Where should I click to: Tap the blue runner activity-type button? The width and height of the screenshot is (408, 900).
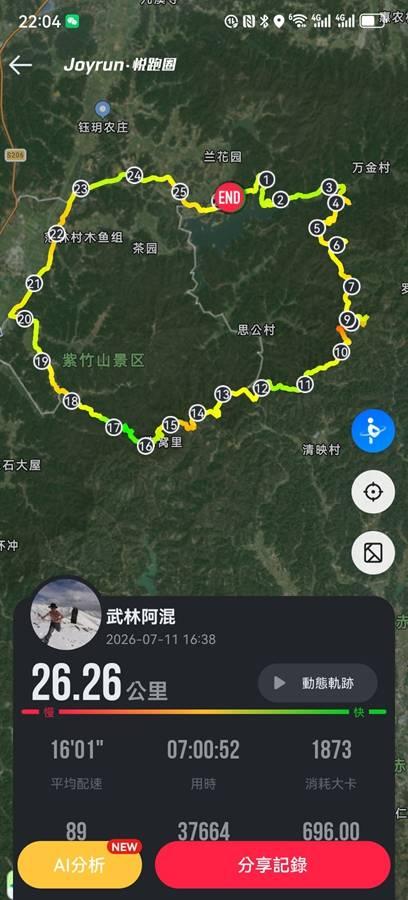pos(373,430)
